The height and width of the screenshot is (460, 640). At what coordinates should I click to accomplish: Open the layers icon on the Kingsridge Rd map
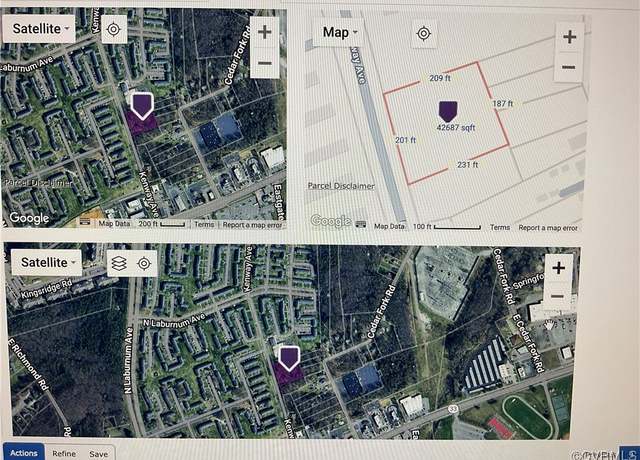pyautogui.click(x=118, y=263)
